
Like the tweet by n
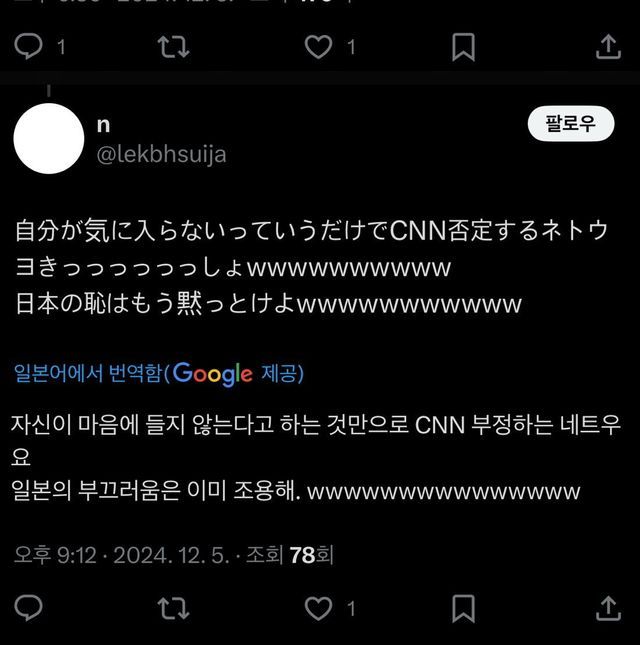318,607
